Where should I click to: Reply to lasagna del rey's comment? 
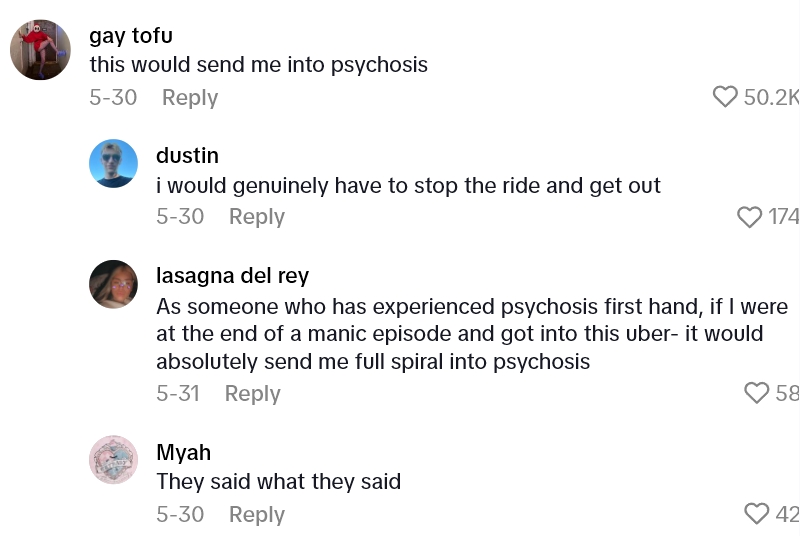coord(252,393)
